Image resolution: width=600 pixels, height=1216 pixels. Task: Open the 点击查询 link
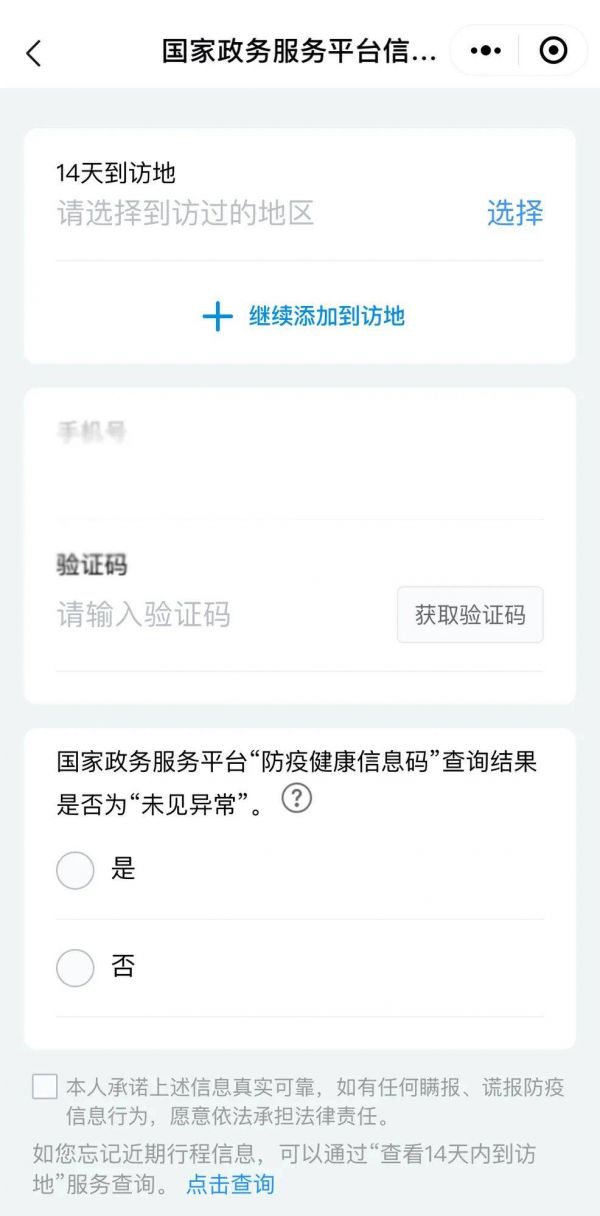pos(230,1185)
